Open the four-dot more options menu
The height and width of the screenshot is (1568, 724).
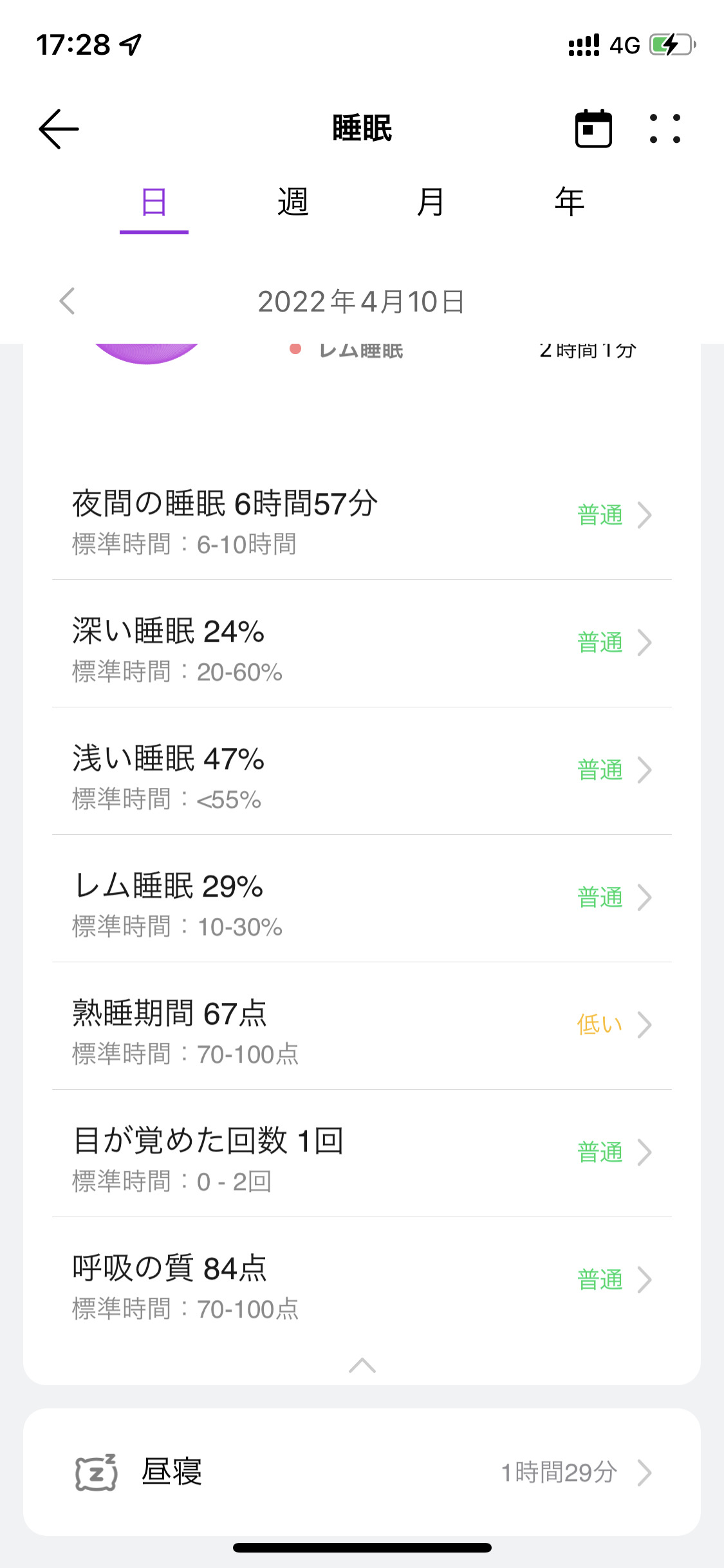(x=665, y=129)
